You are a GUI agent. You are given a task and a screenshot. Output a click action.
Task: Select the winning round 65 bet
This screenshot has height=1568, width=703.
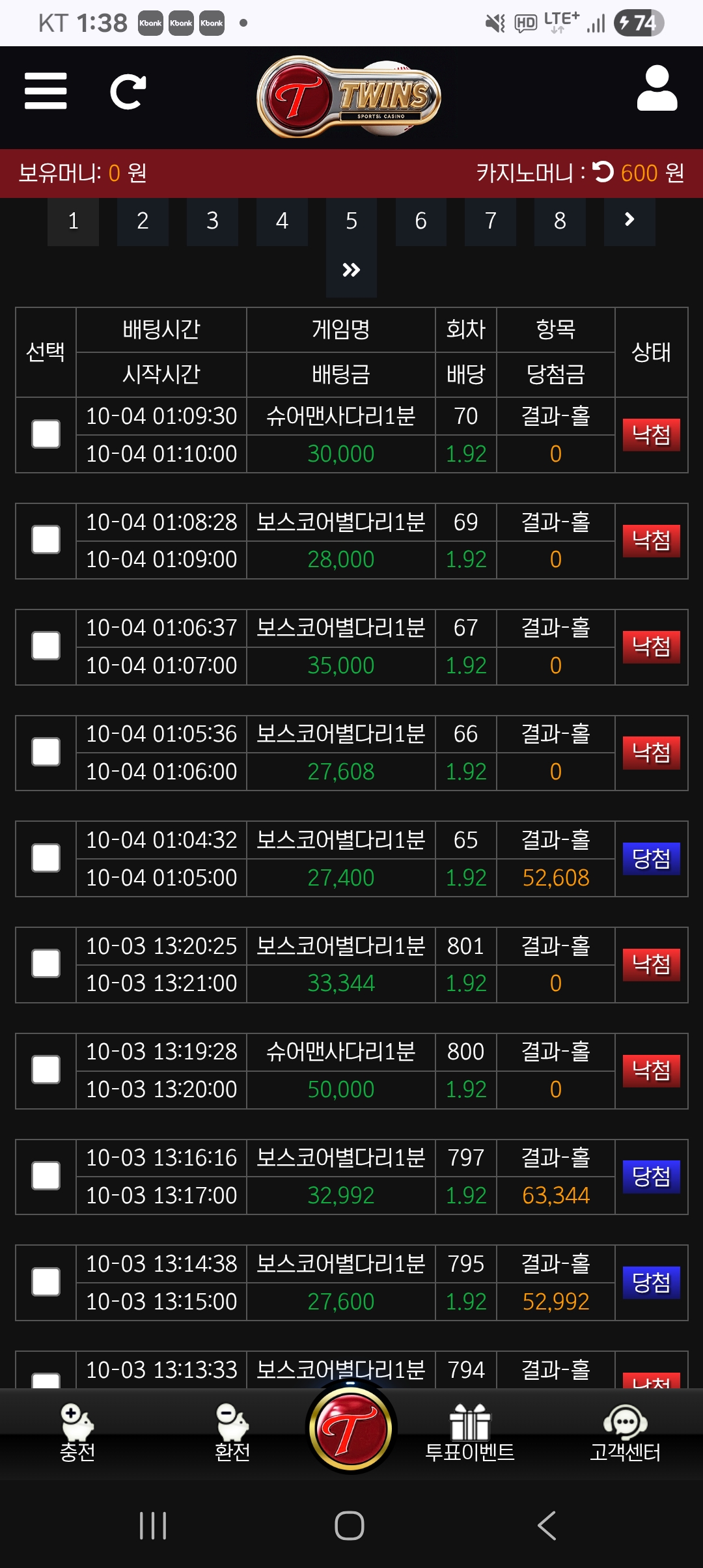[x=46, y=858]
